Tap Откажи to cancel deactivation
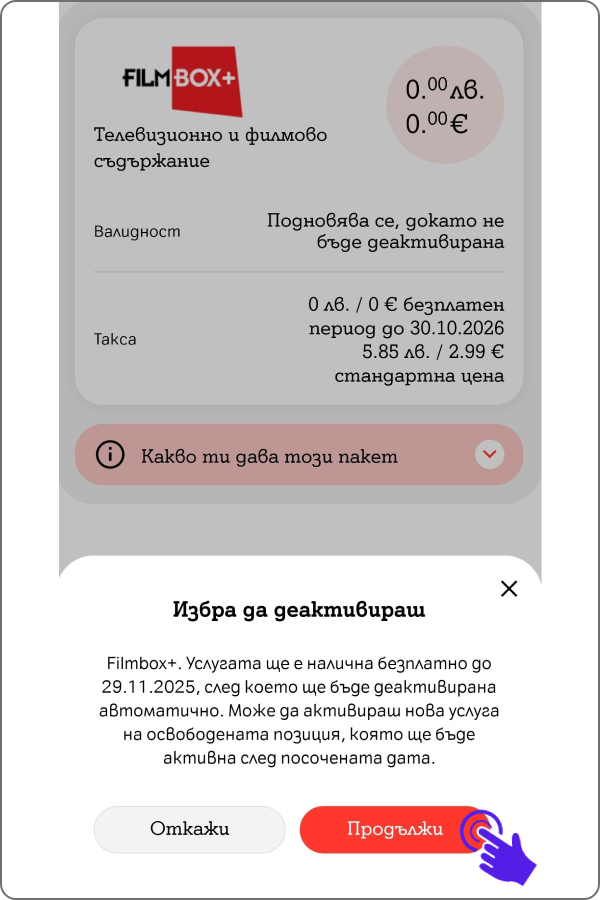Screen dimensions: 600x900 point(190,829)
